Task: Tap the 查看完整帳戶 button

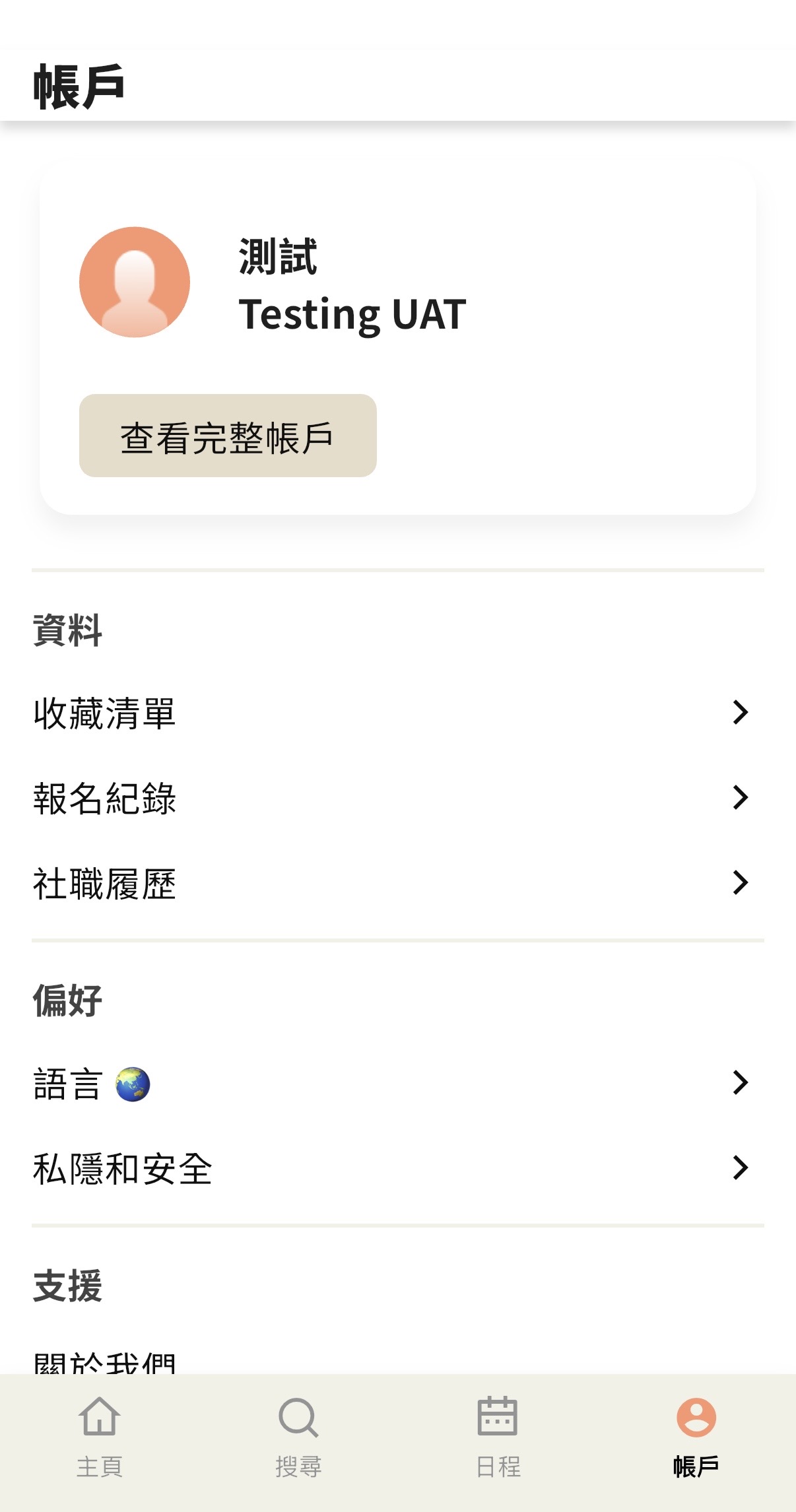Action: (228, 436)
